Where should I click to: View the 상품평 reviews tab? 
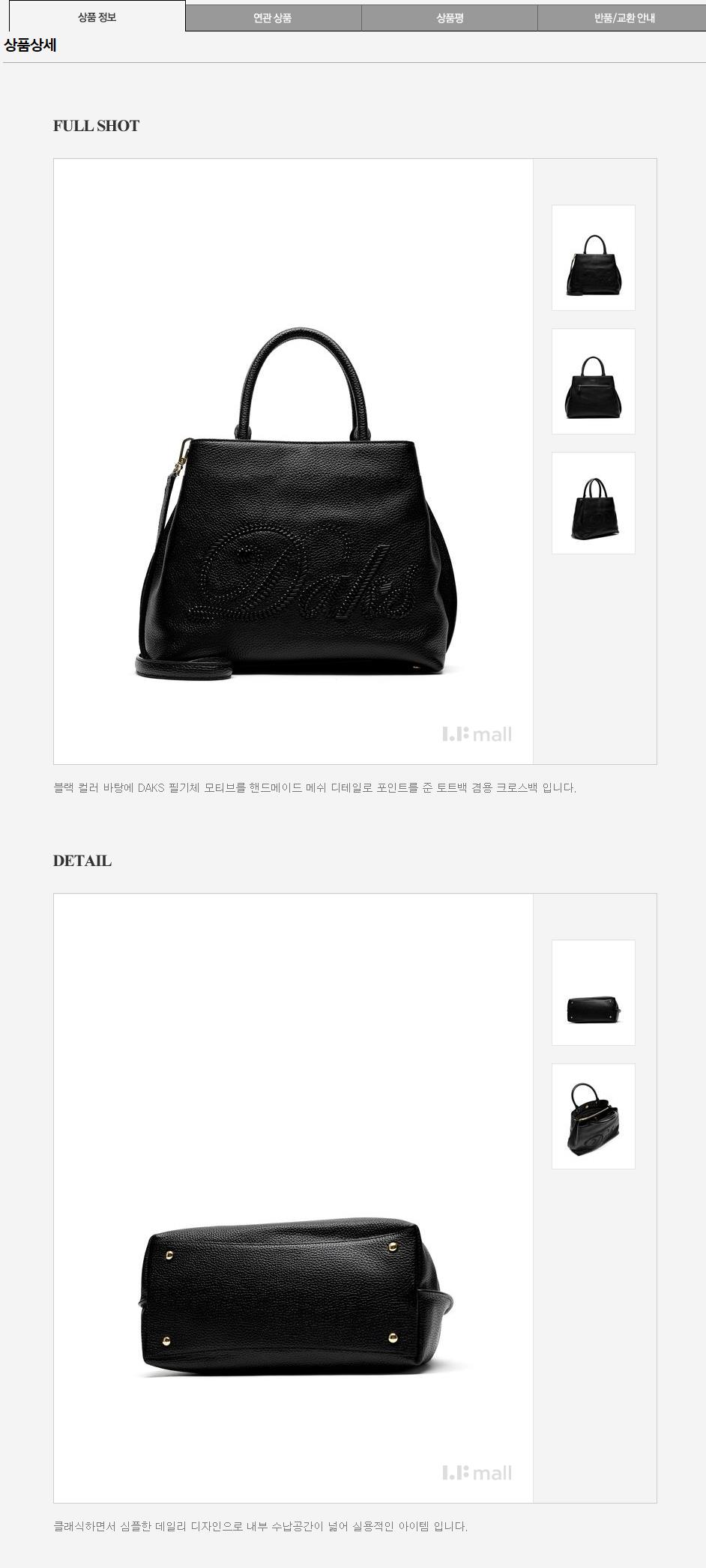pyautogui.click(x=450, y=18)
